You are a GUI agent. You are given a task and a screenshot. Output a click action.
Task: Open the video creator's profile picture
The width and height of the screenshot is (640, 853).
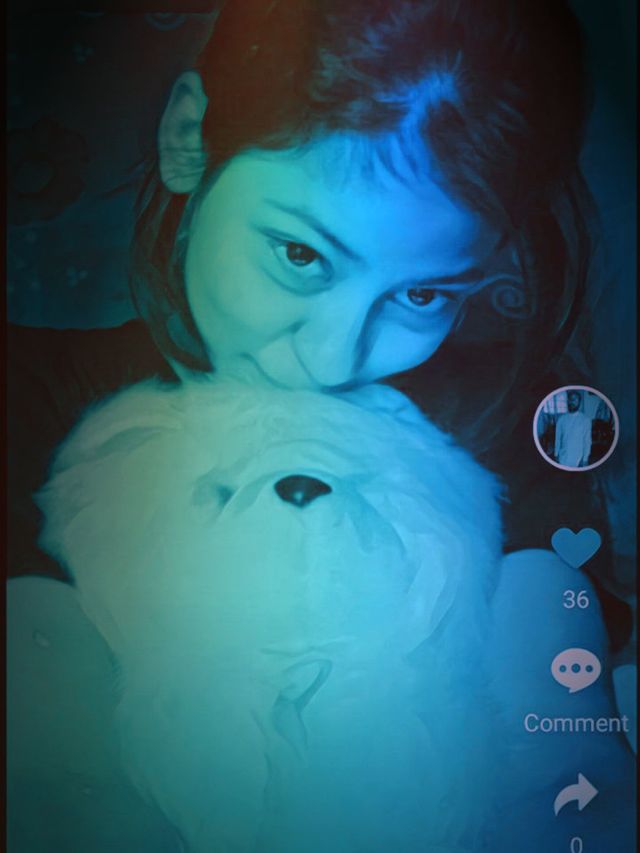[576, 428]
